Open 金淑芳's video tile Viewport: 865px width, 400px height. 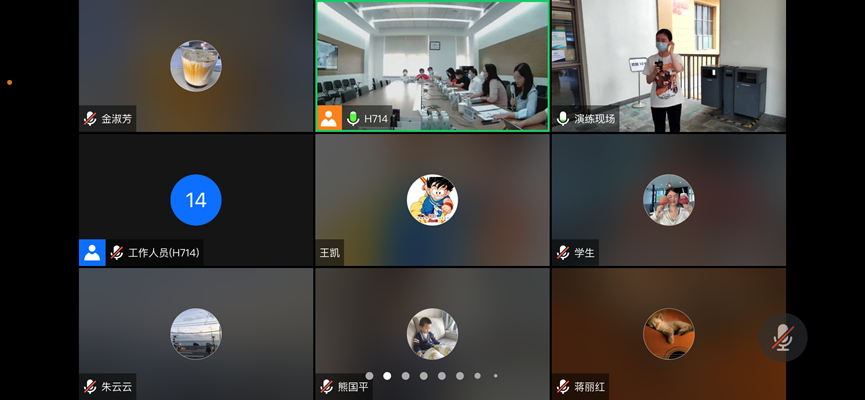coord(196,66)
